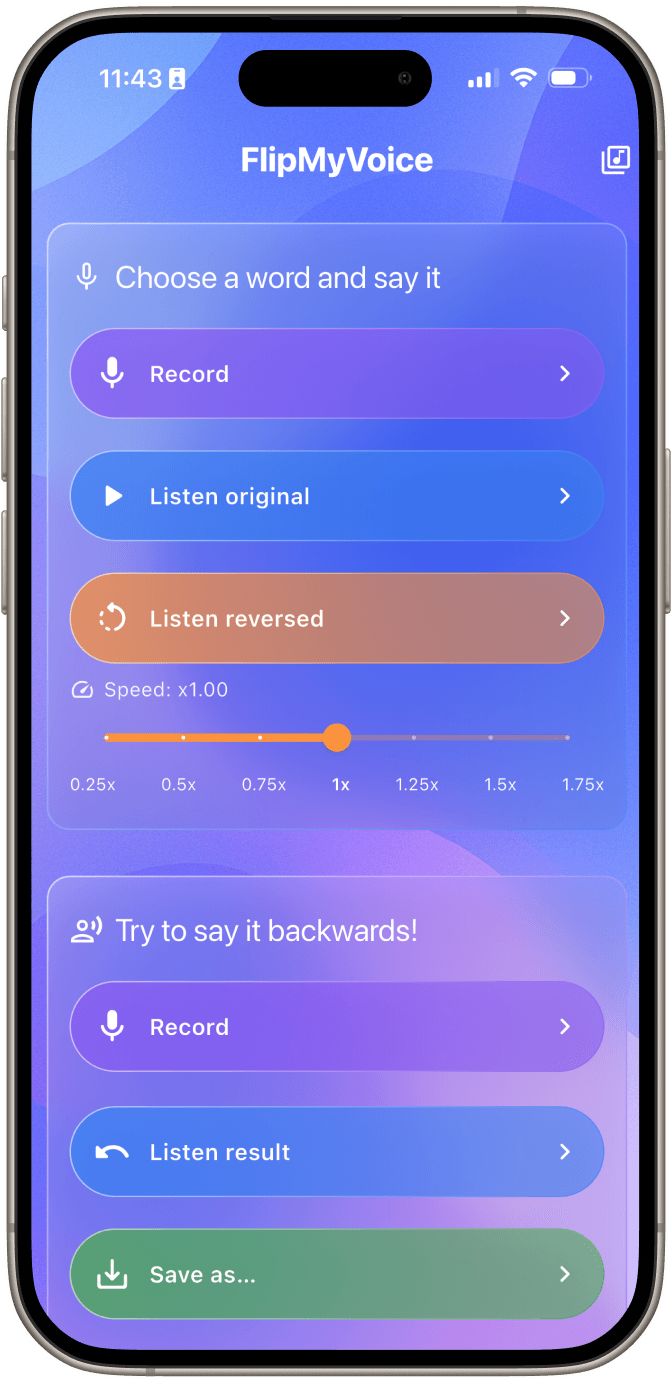The image size is (671, 1383).
Task: Open the saved recordings library icon
Action: click(615, 160)
